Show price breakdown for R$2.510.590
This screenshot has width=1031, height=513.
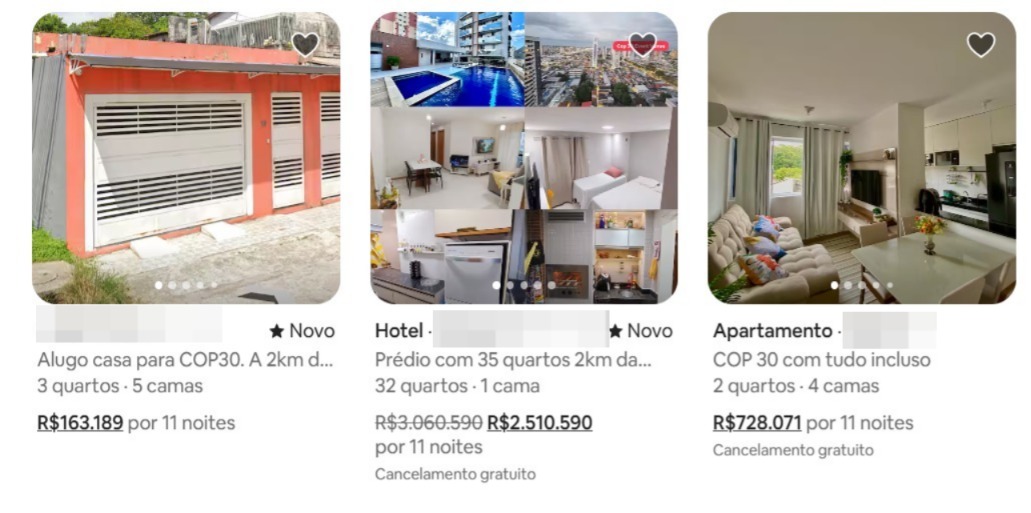539,423
